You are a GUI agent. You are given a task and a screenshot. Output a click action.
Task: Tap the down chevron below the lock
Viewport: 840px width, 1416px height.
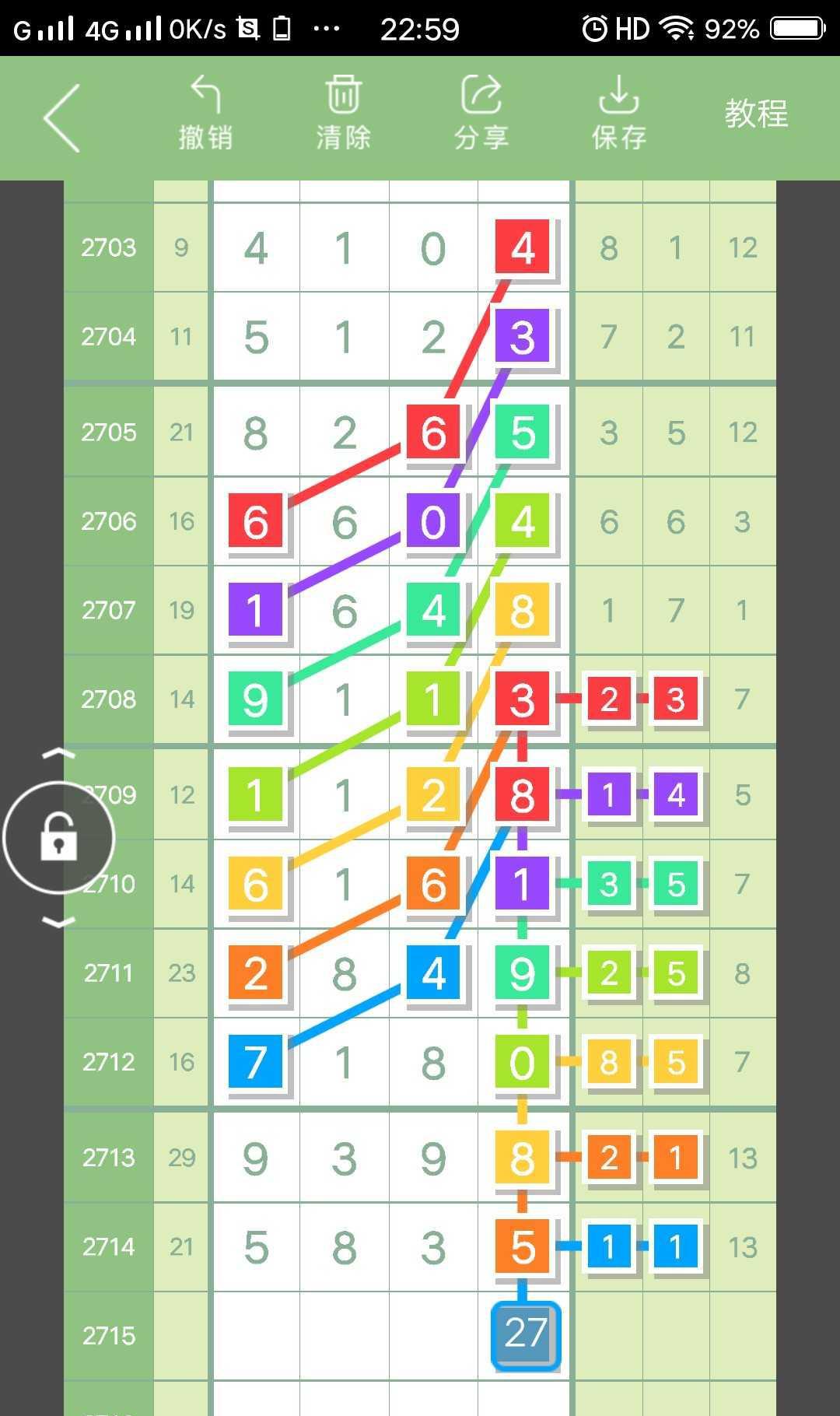(x=58, y=922)
